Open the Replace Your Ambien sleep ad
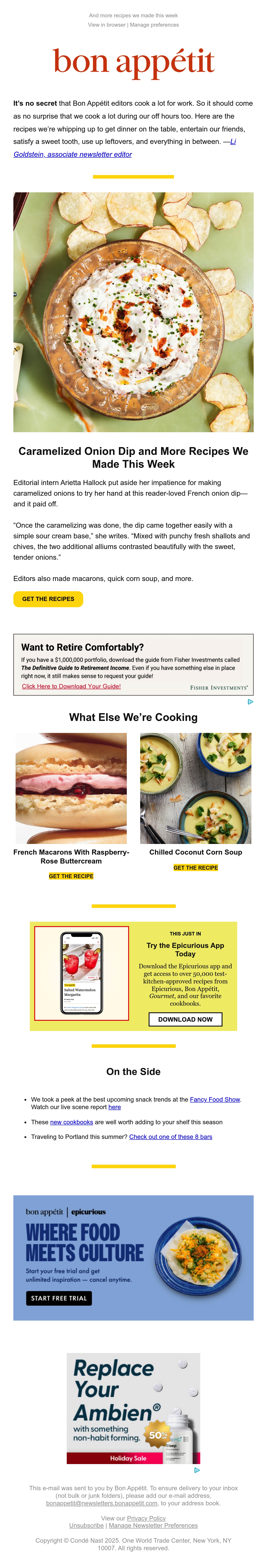The height and width of the screenshot is (1568, 267). [133, 1408]
